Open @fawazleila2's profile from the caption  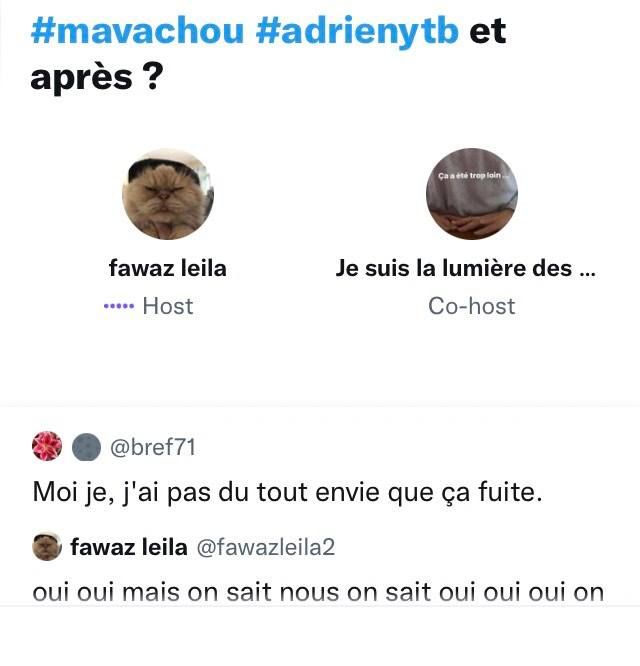click(x=264, y=547)
